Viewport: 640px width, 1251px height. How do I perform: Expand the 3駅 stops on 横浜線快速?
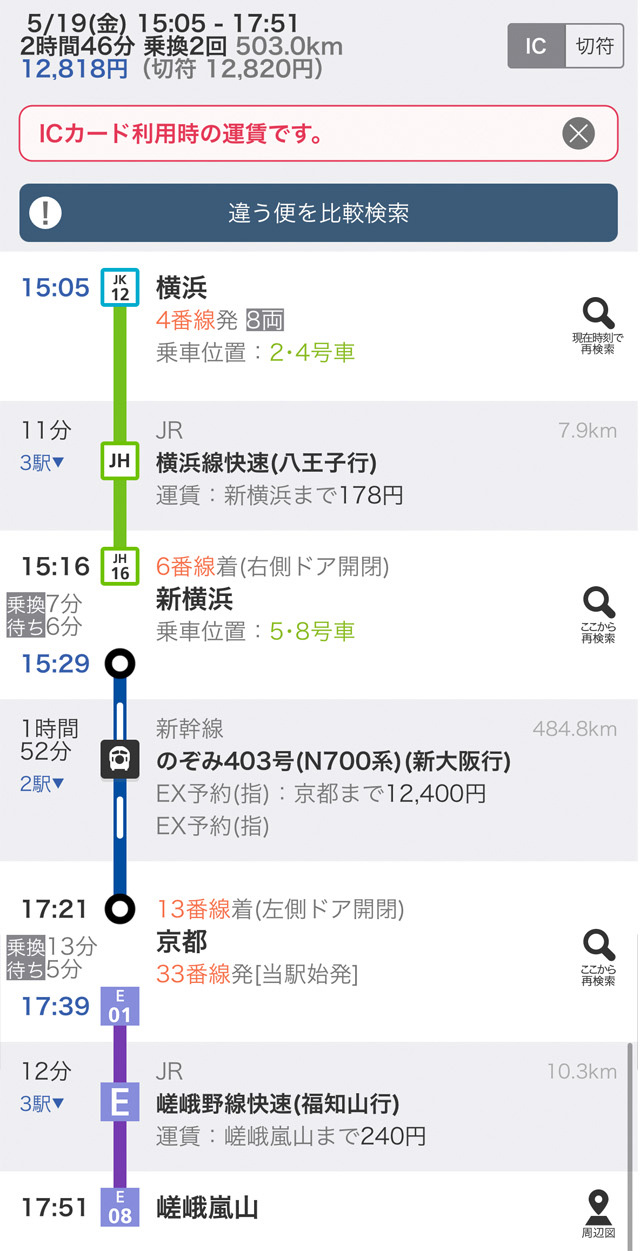[43, 462]
